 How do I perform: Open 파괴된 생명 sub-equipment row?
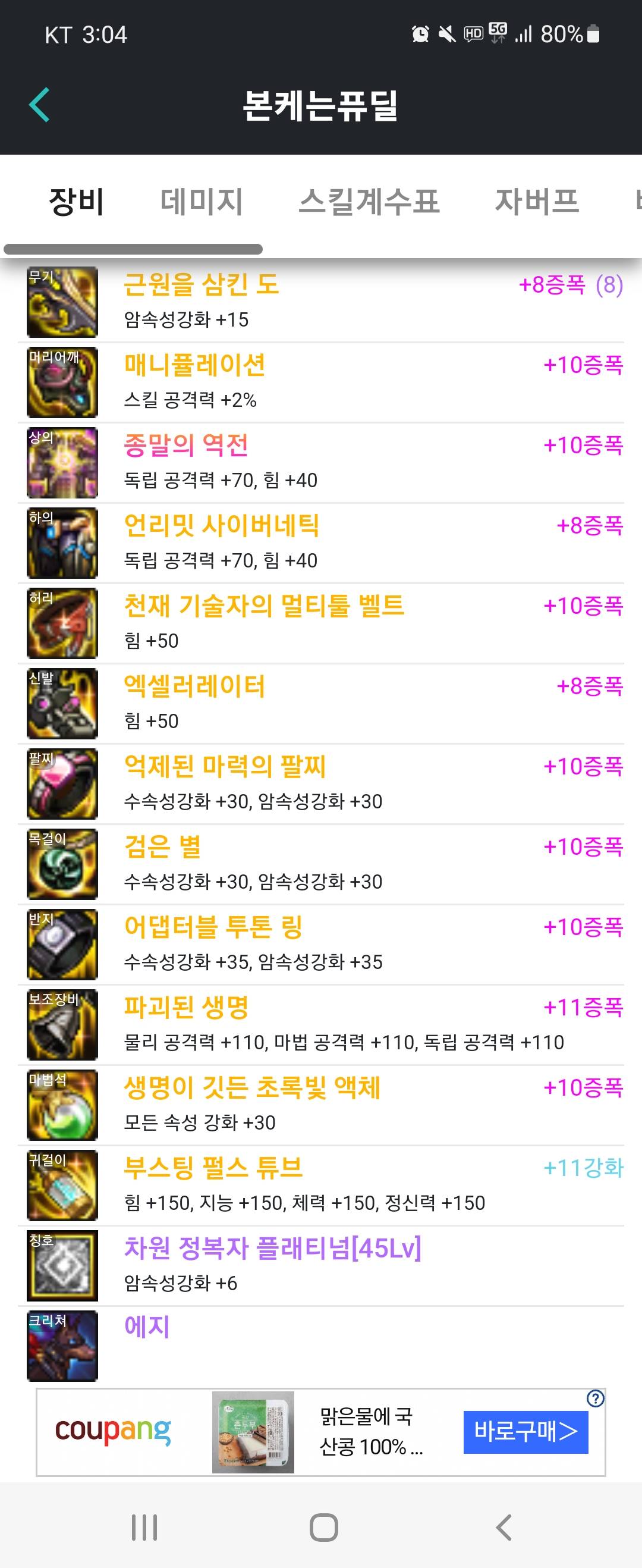186,1008
